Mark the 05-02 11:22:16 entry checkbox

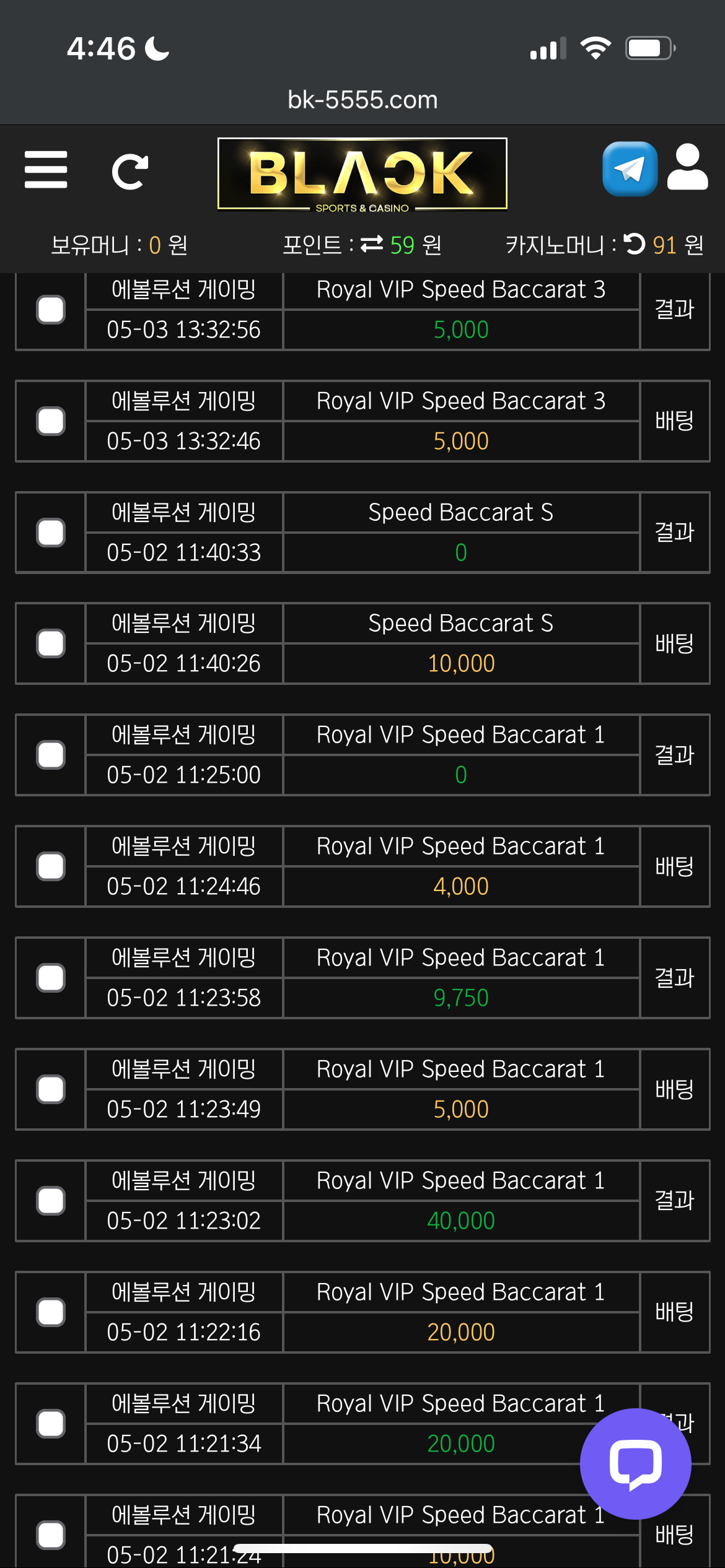click(51, 1312)
